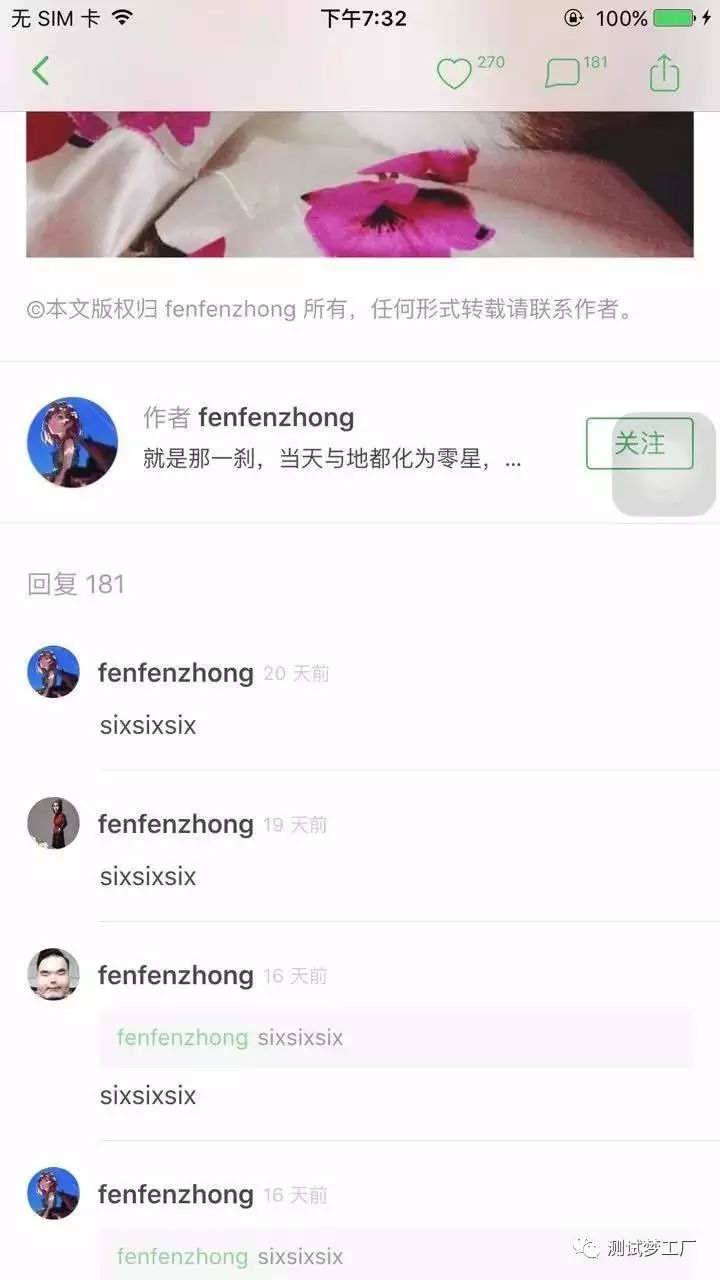
Task: Open commenter avatar from 19 天前 reply
Action: (x=53, y=823)
